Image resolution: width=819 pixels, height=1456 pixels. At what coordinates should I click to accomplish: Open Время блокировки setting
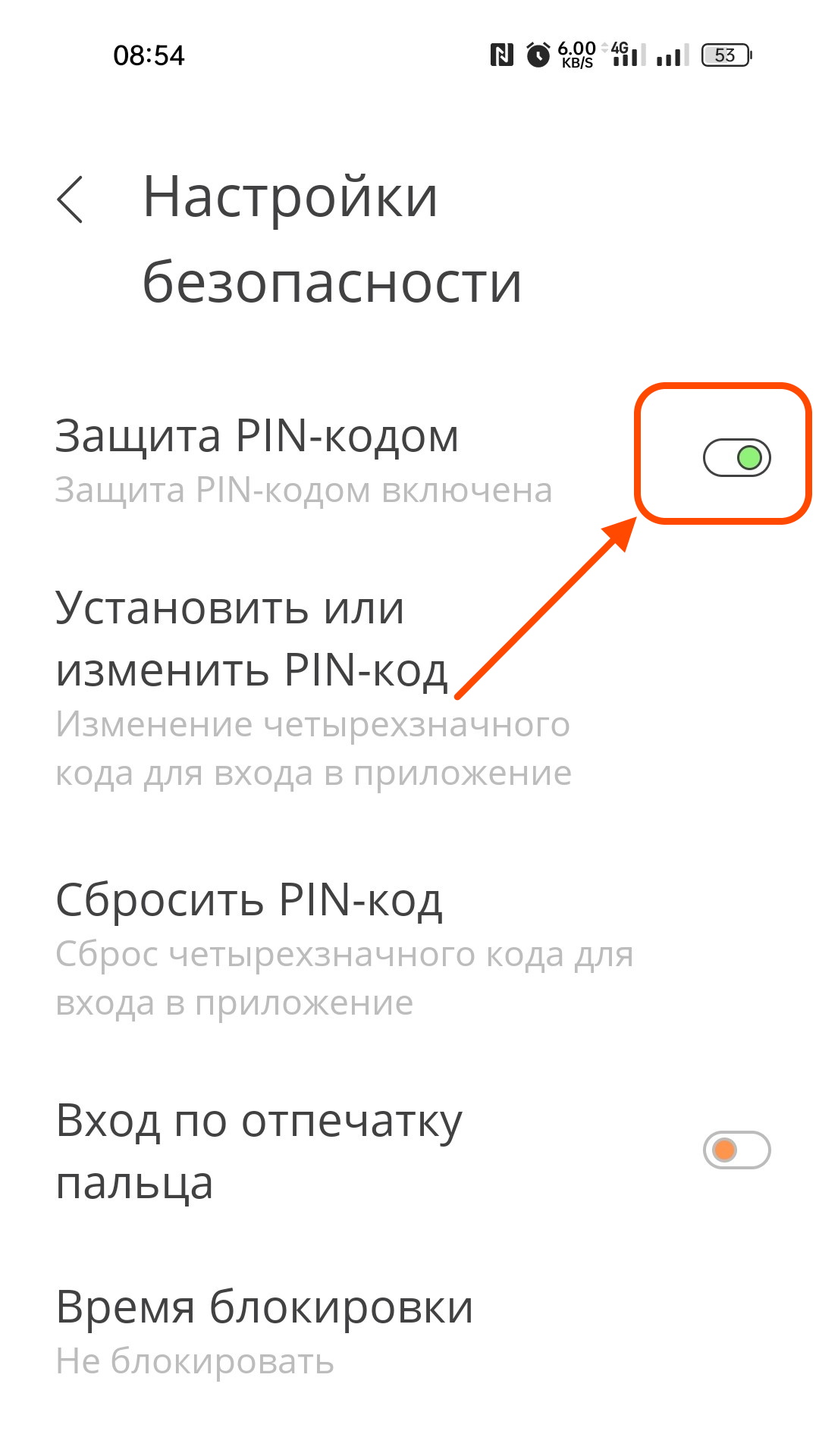[409, 1332]
